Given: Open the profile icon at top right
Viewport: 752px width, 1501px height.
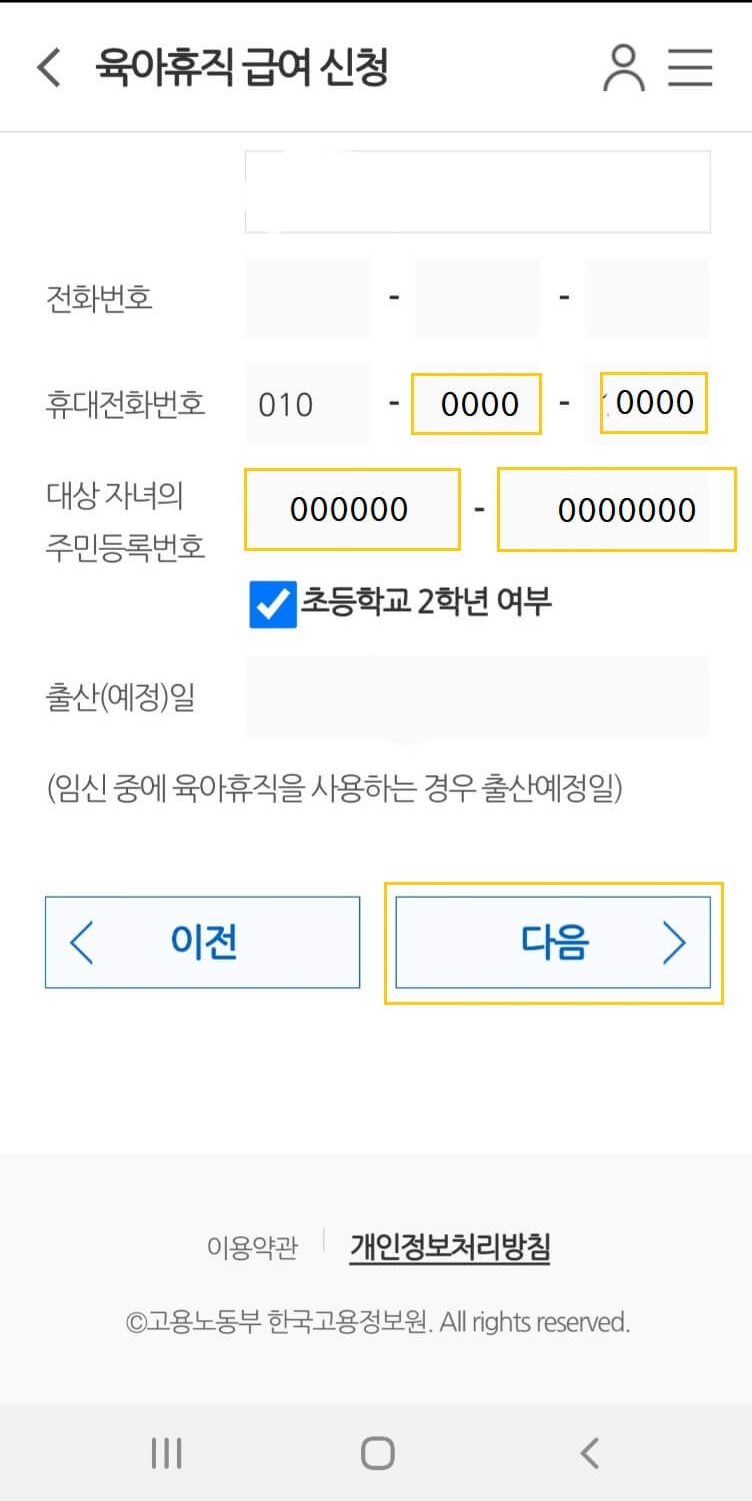Looking at the screenshot, I should point(625,67).
